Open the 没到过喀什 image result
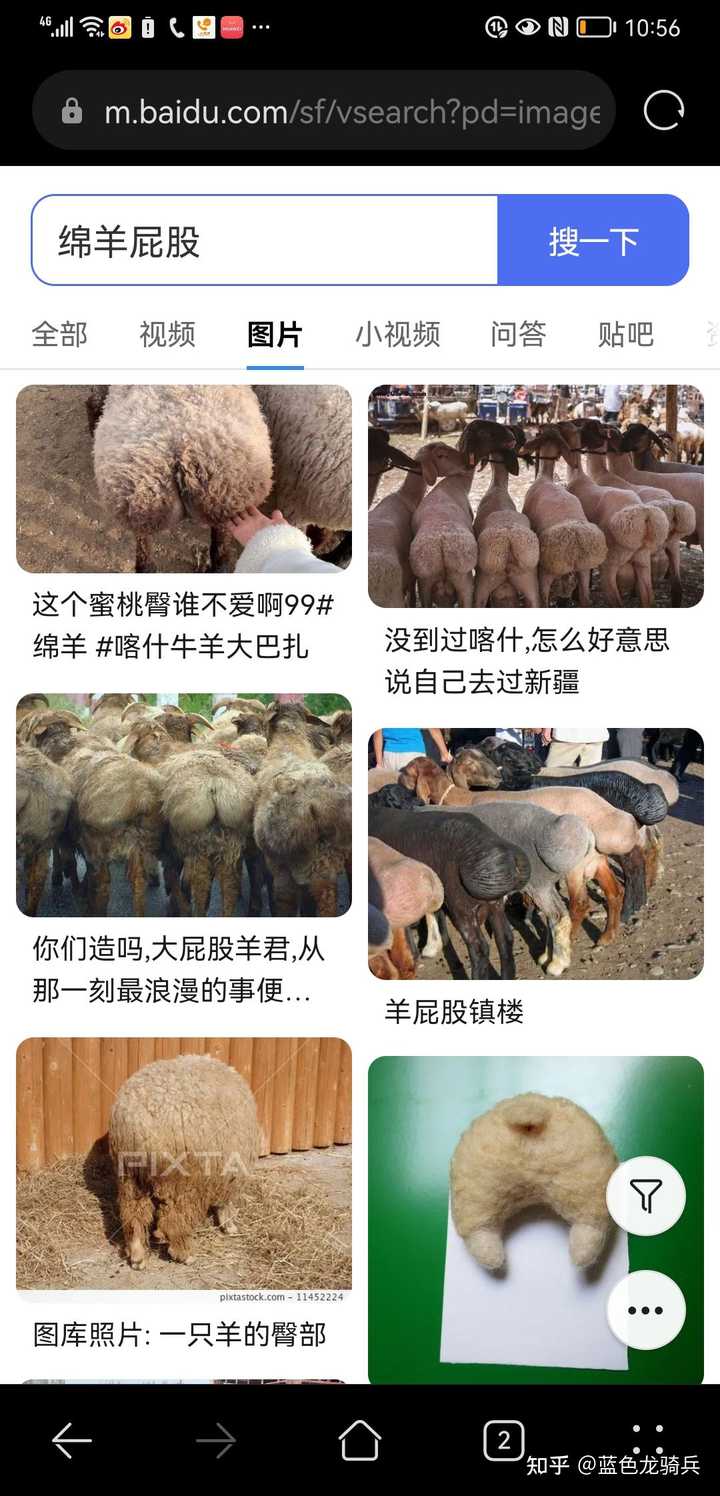 536,496
